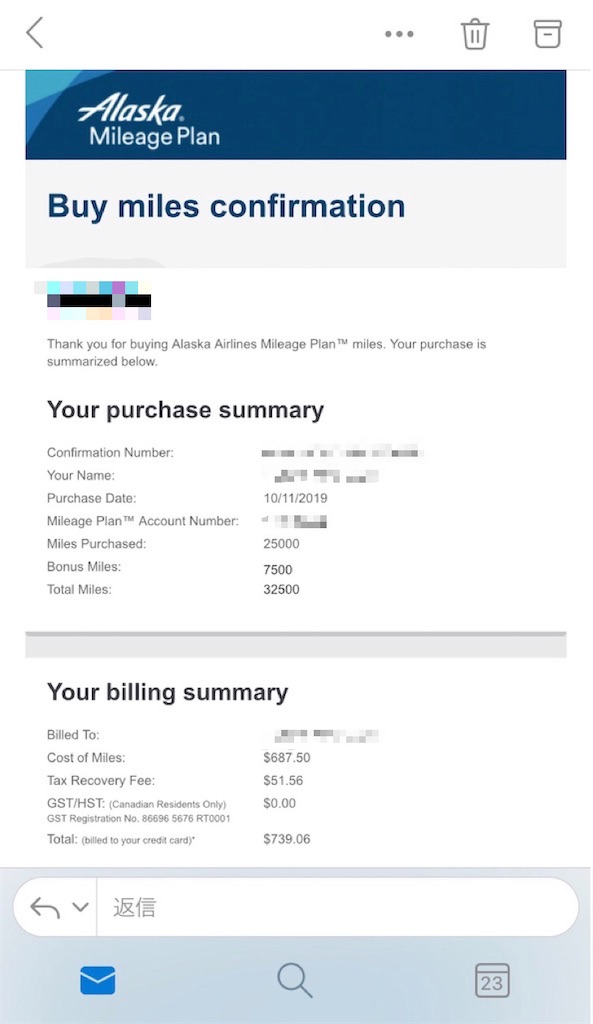
Task: Go back to the inbox
Action: click(x=35, y=33)
